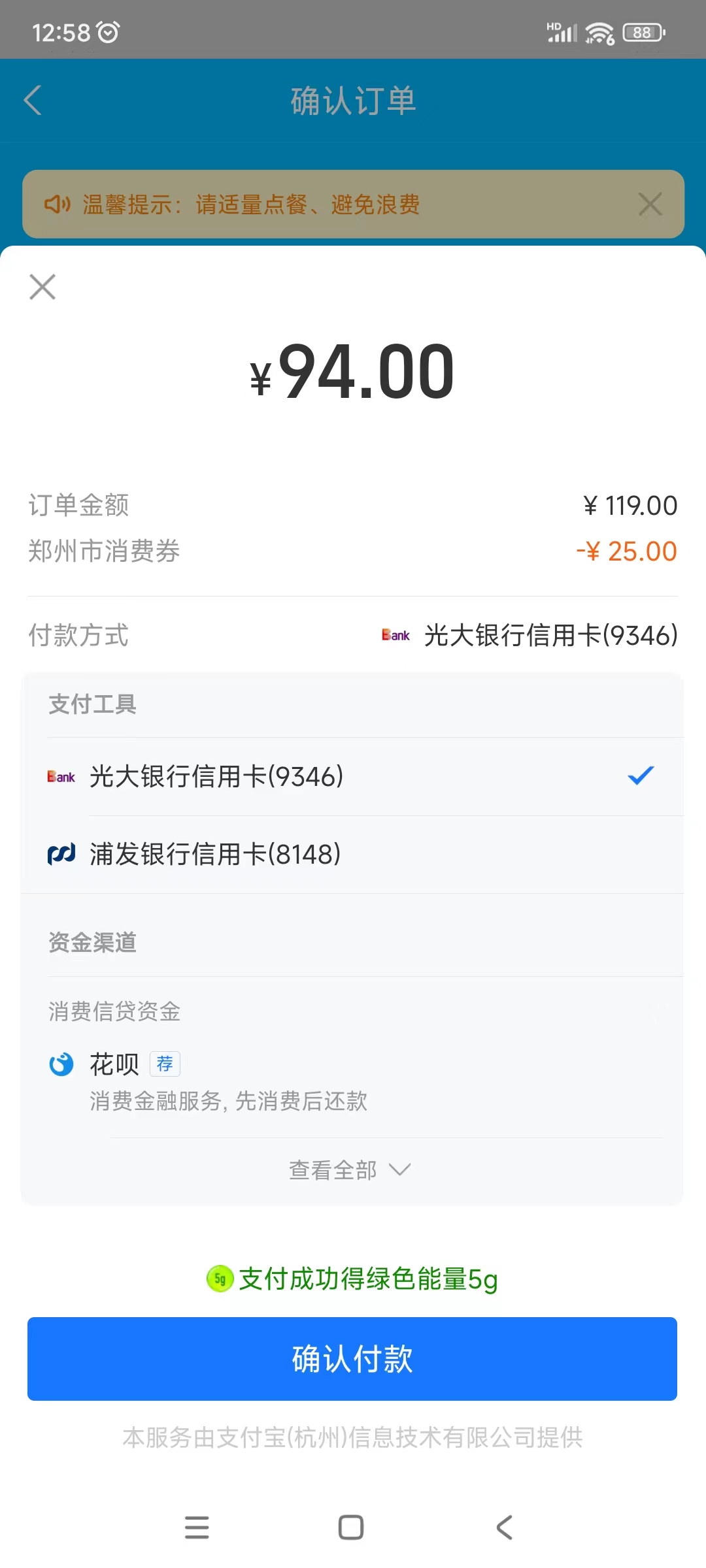Open the system recent apps menu
Viewport: 706px width, 1568px height.
pos(197,1527)
